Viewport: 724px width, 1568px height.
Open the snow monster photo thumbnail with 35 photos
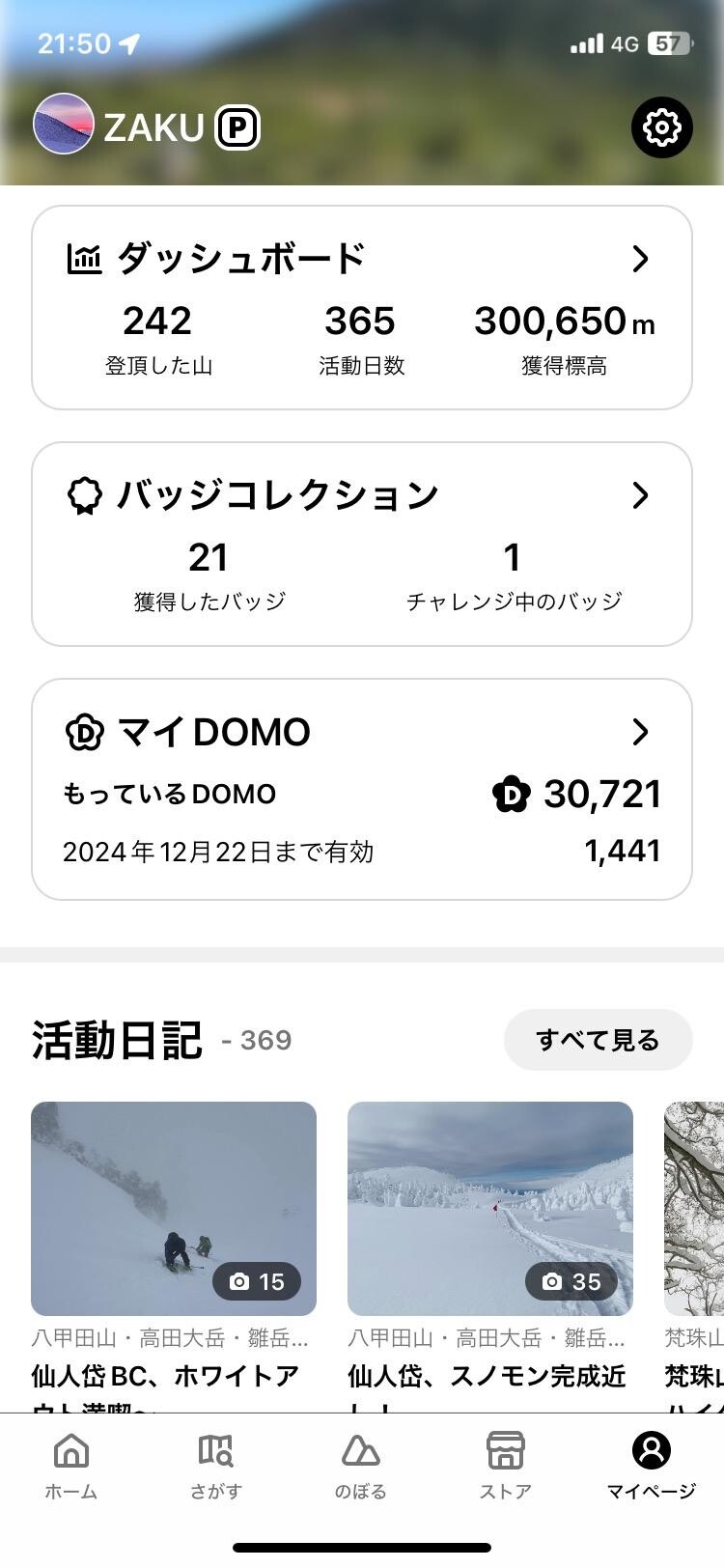(490, 1208)
